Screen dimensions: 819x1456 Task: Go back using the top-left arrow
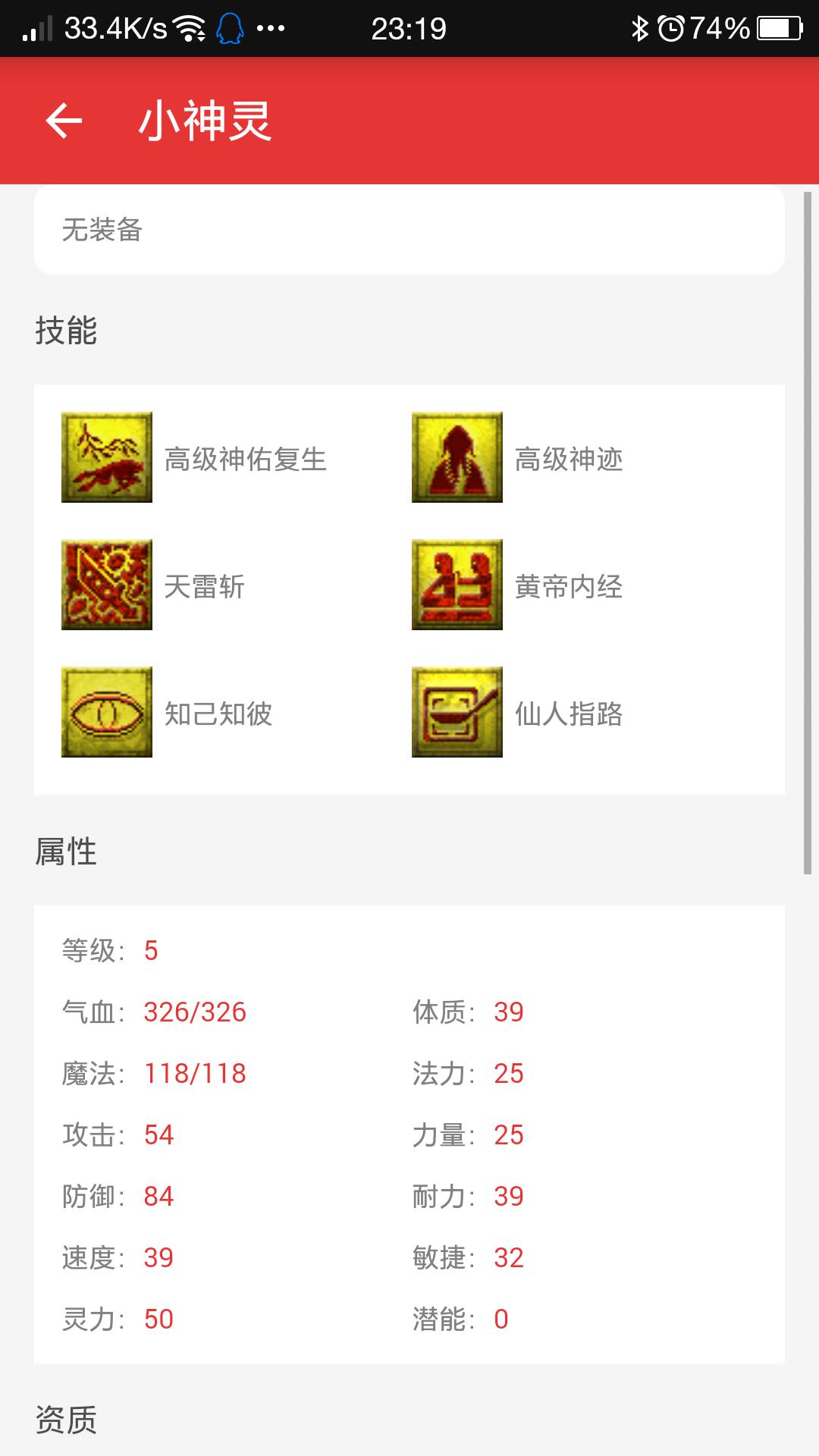tap(64, 121)
